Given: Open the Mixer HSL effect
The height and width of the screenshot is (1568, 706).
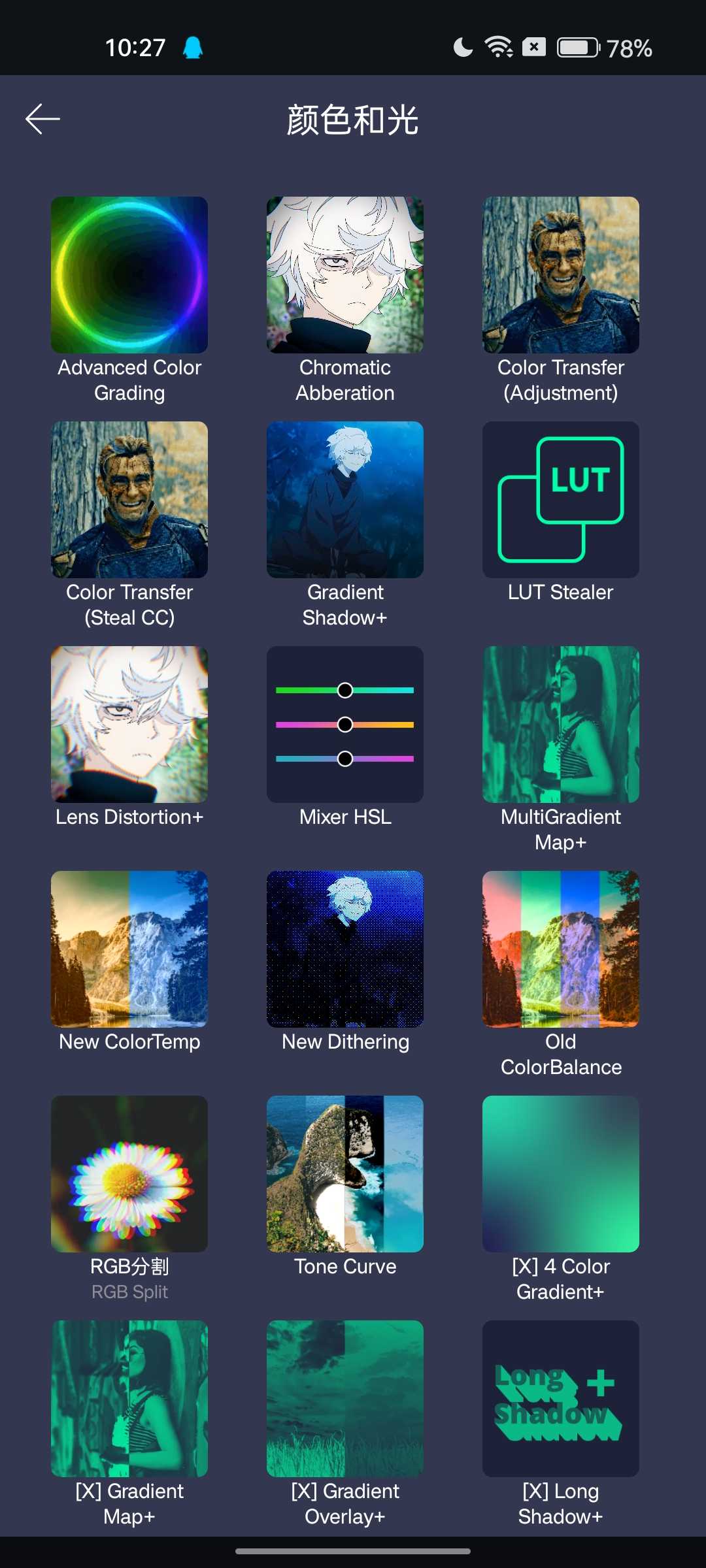Looking at the screenshot, I should 345,725.
